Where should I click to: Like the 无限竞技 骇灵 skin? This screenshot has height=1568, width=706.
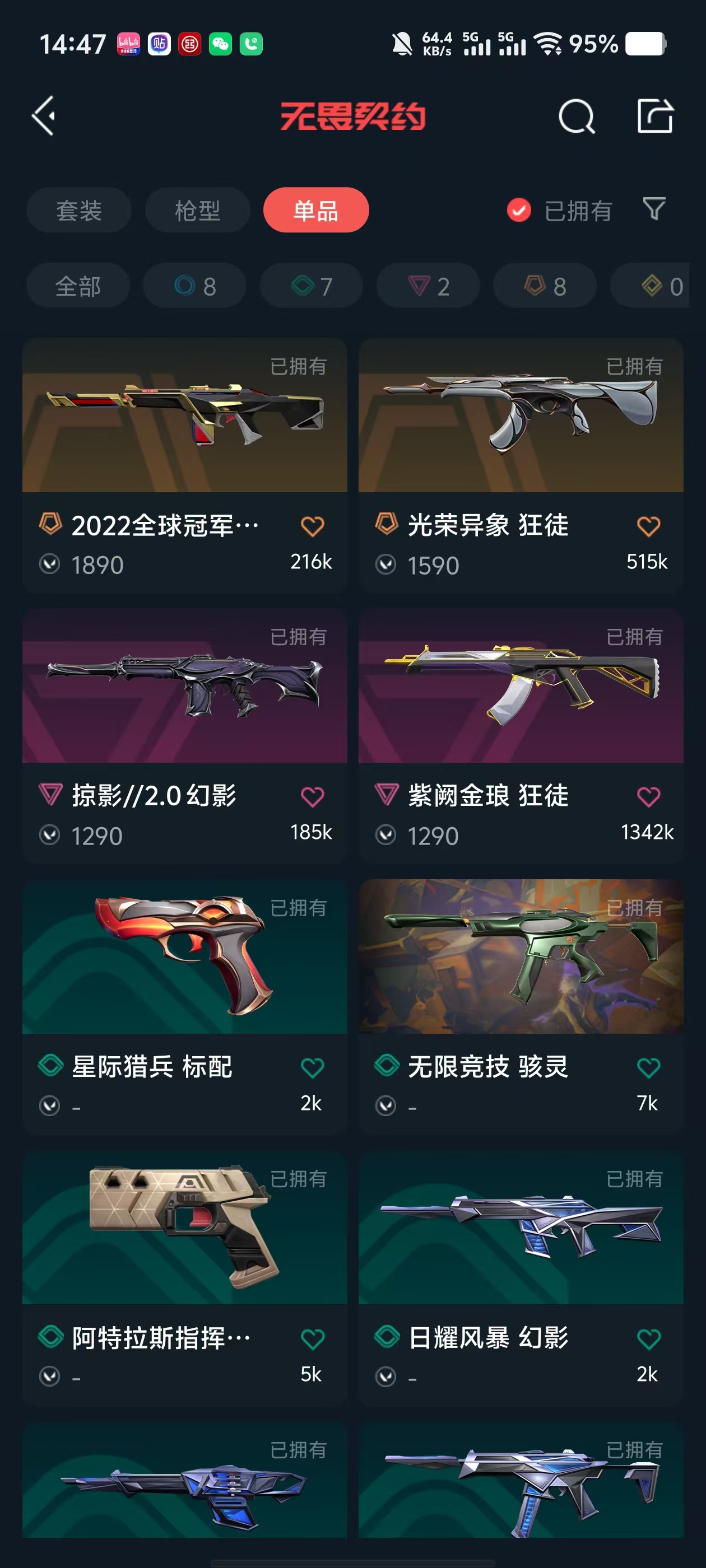click(649, 1068)
